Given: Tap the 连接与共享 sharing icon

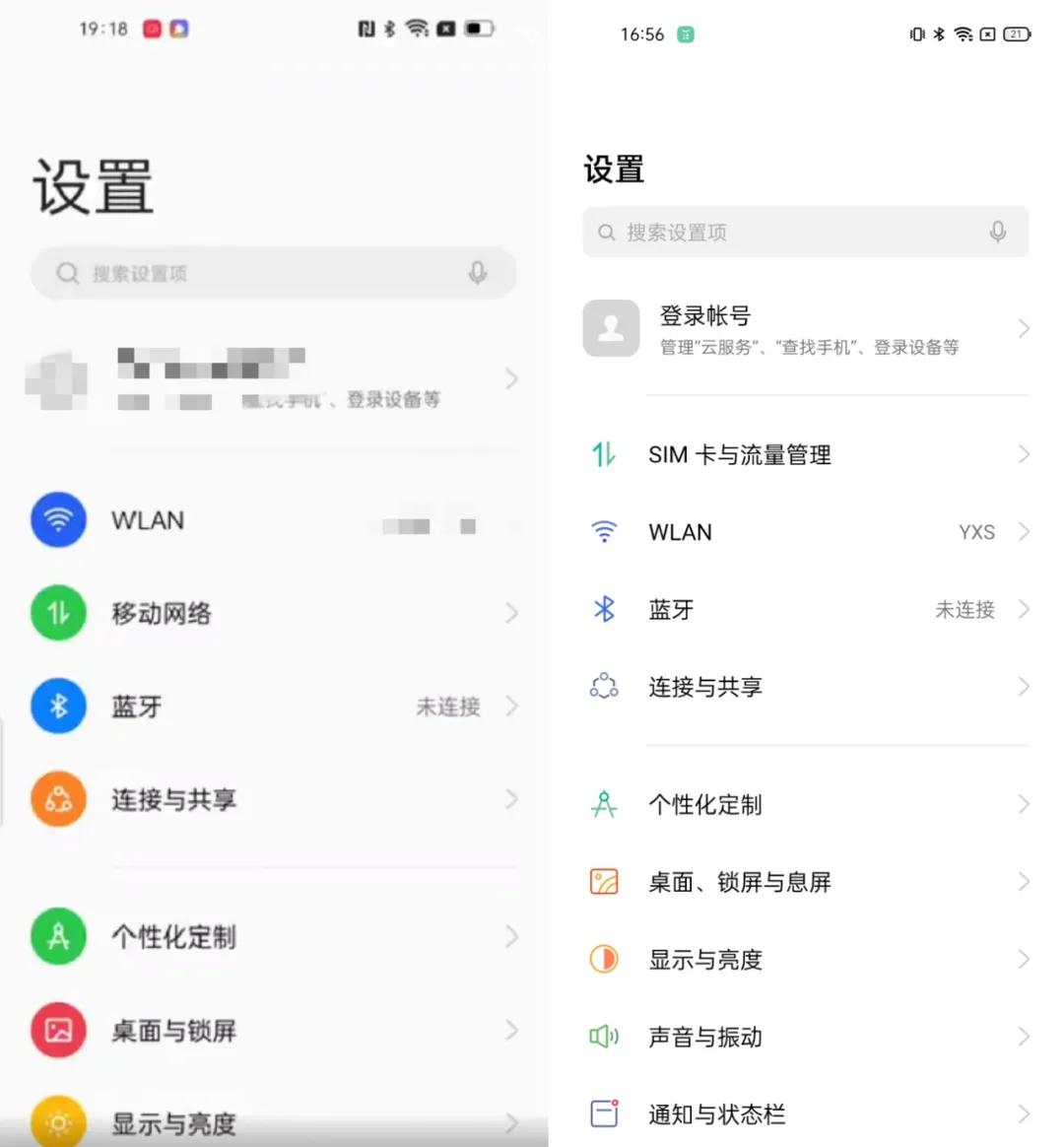Looking at the screenshot, I should click(58, 799).
